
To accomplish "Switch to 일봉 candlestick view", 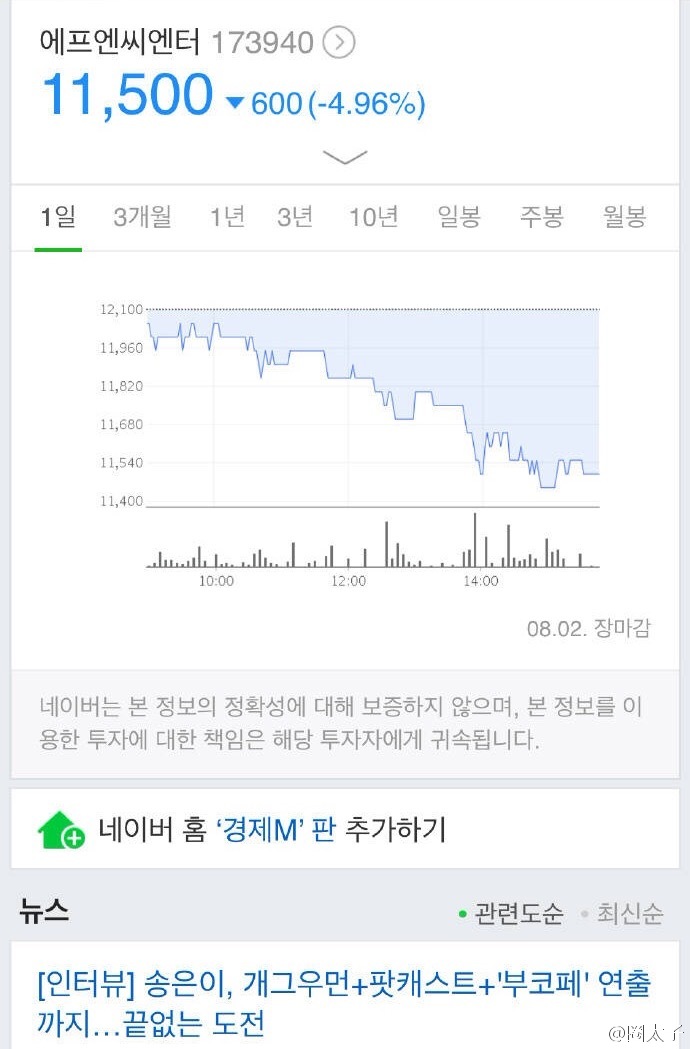I will pos(459,217).
